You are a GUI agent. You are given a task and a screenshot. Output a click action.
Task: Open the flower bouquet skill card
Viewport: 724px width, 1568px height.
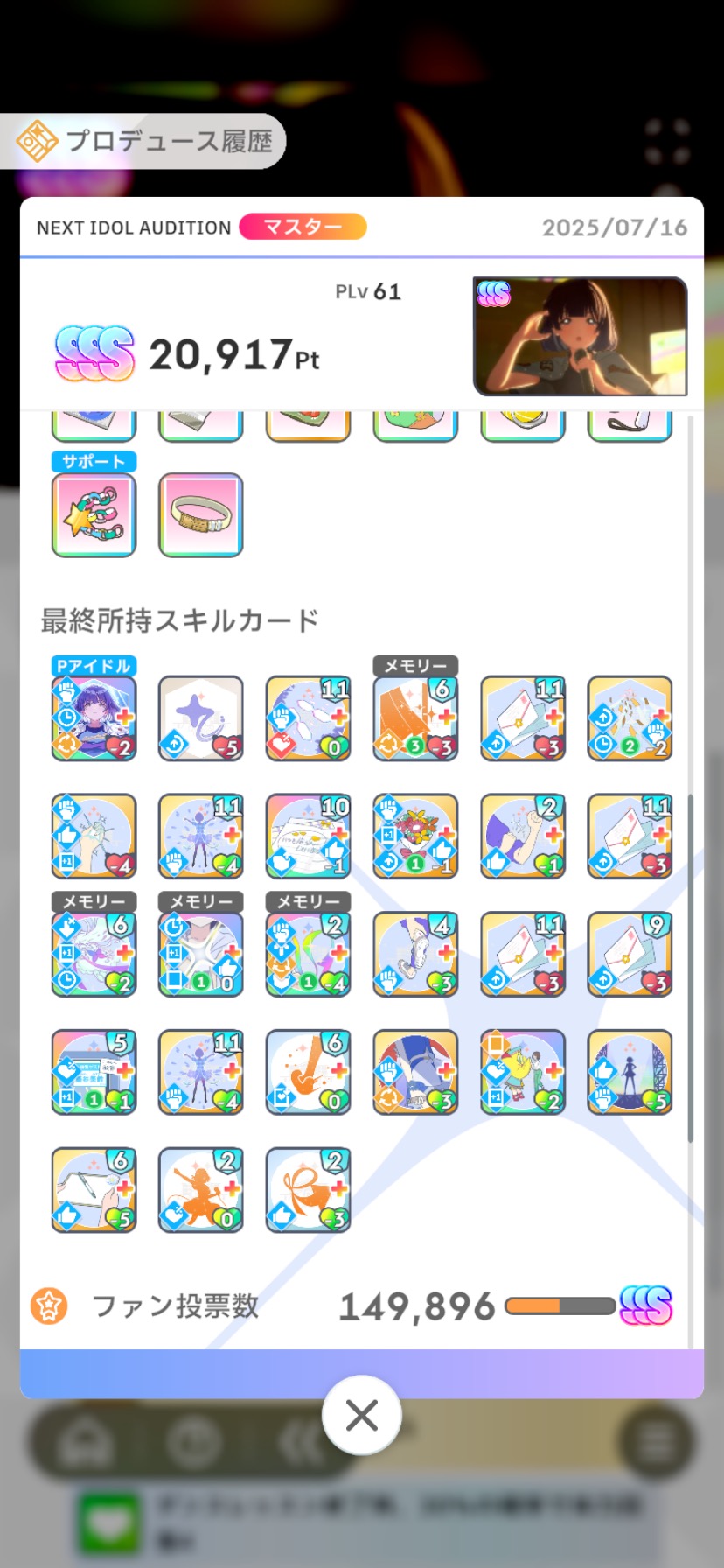coord(415,836)
